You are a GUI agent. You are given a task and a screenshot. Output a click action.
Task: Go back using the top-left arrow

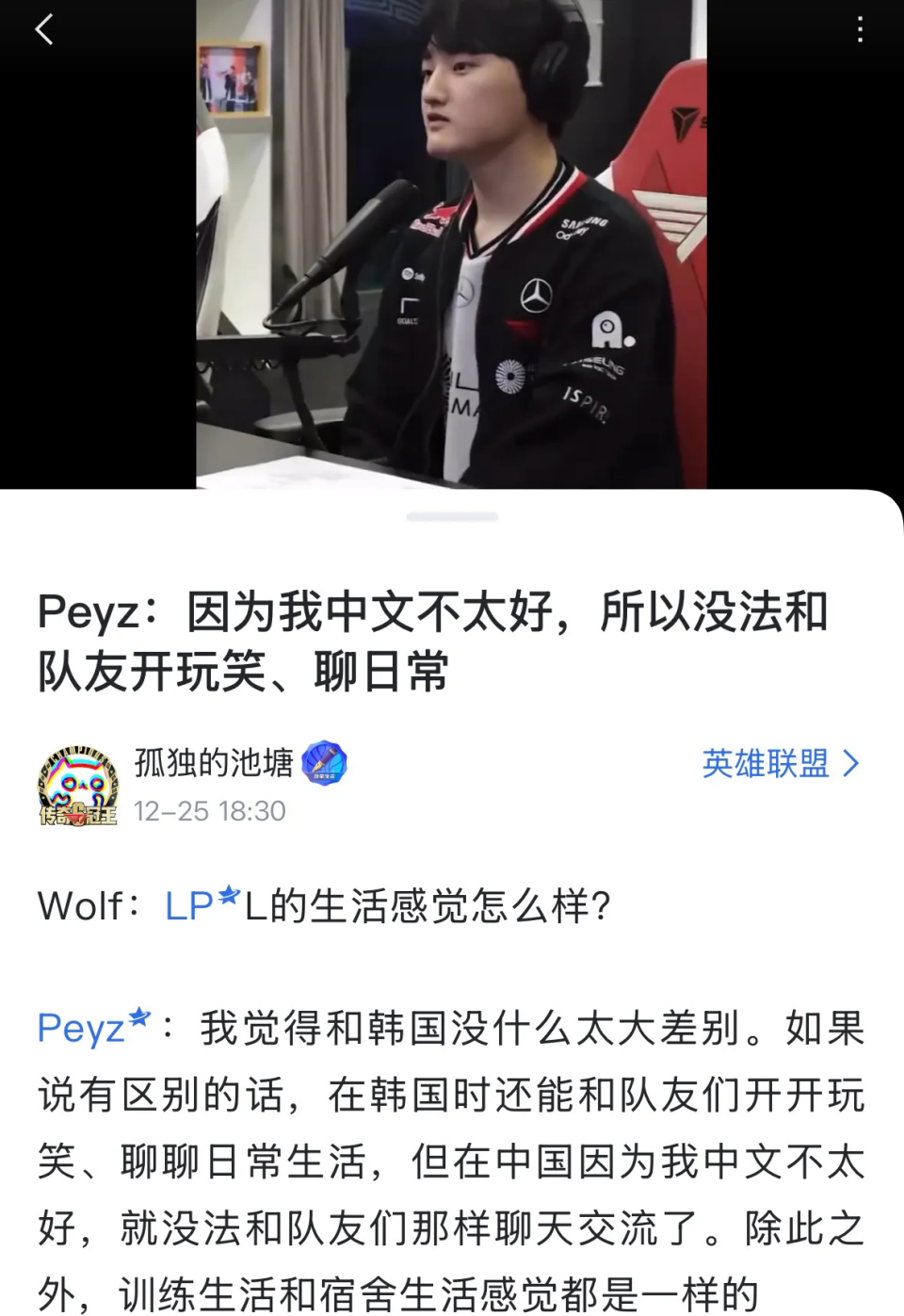click(44, 30)
